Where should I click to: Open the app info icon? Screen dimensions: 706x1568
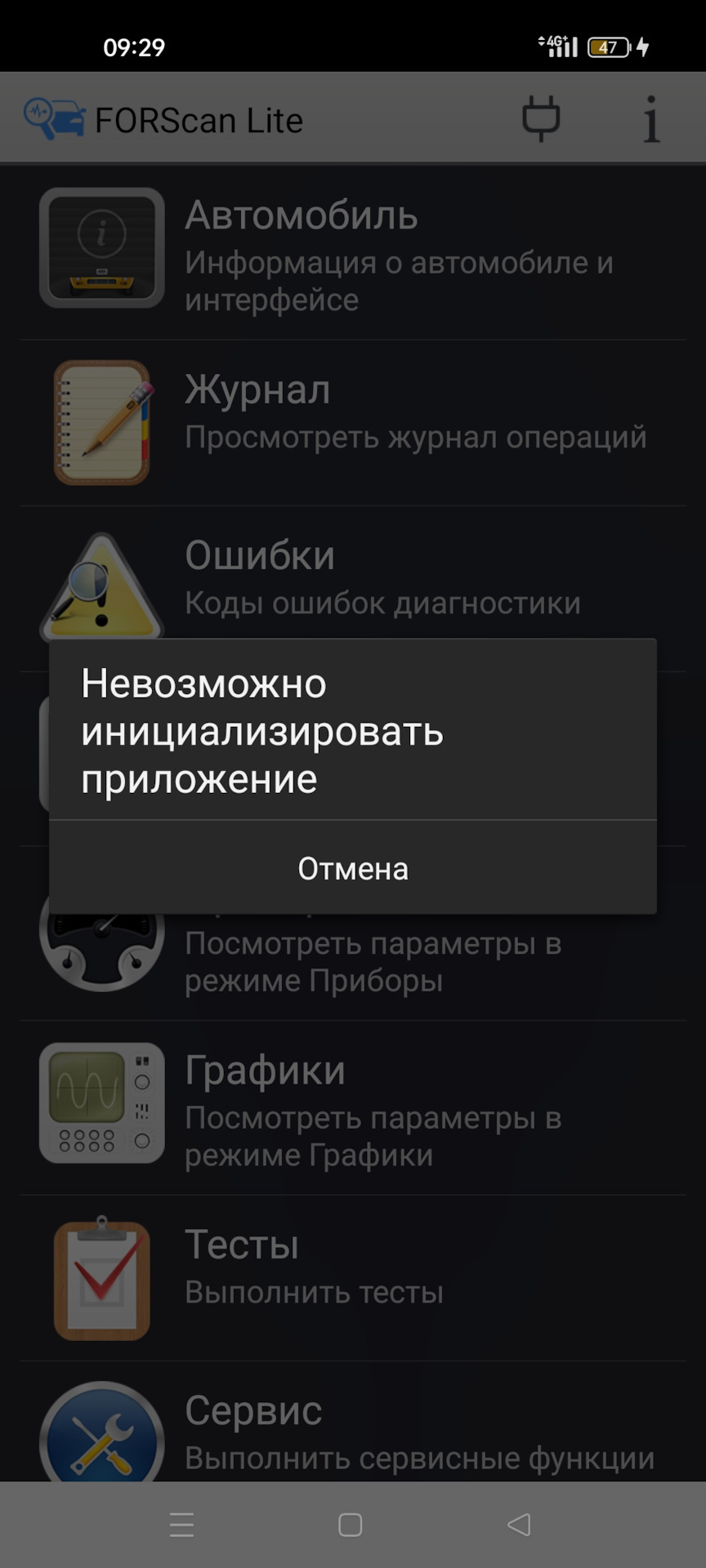651,119
